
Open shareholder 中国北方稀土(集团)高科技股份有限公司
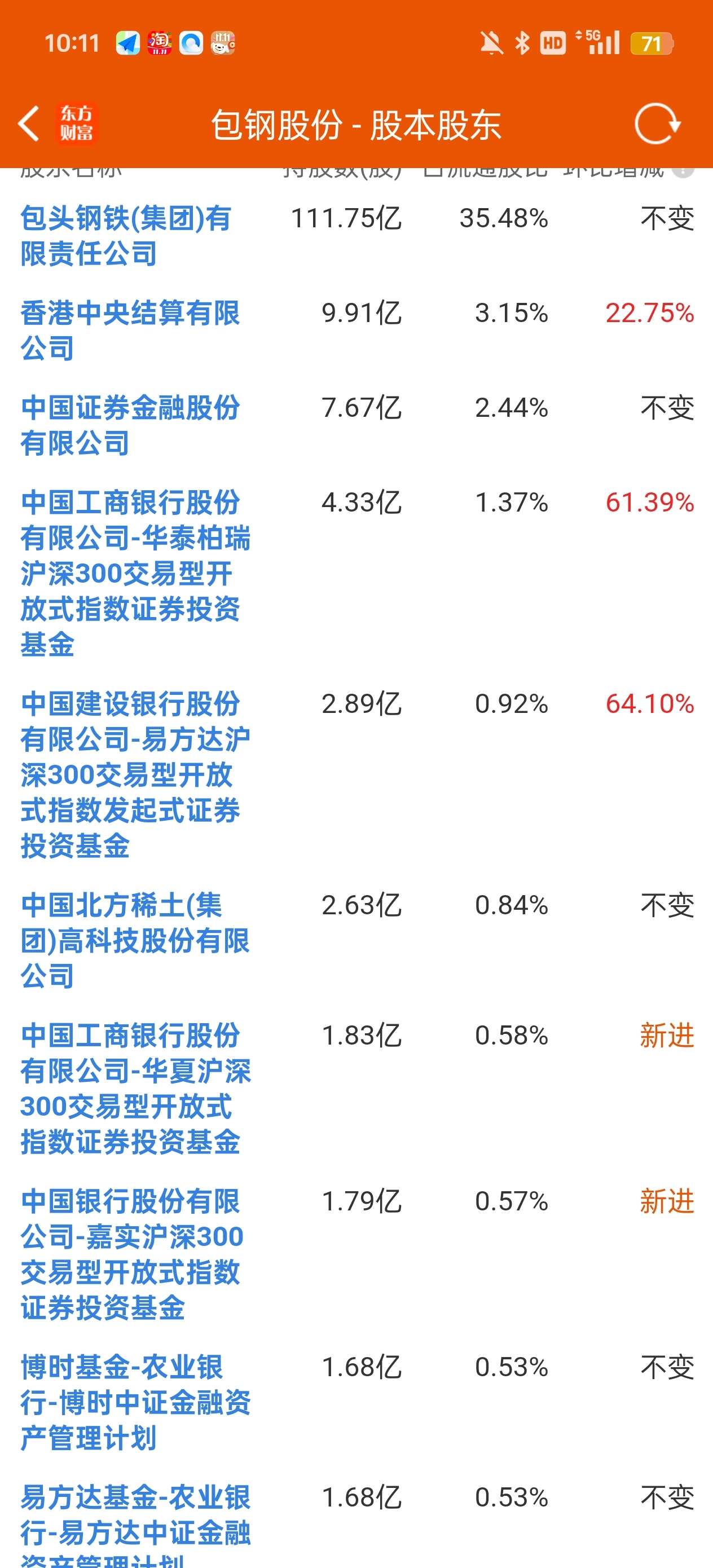coord(135,940)
